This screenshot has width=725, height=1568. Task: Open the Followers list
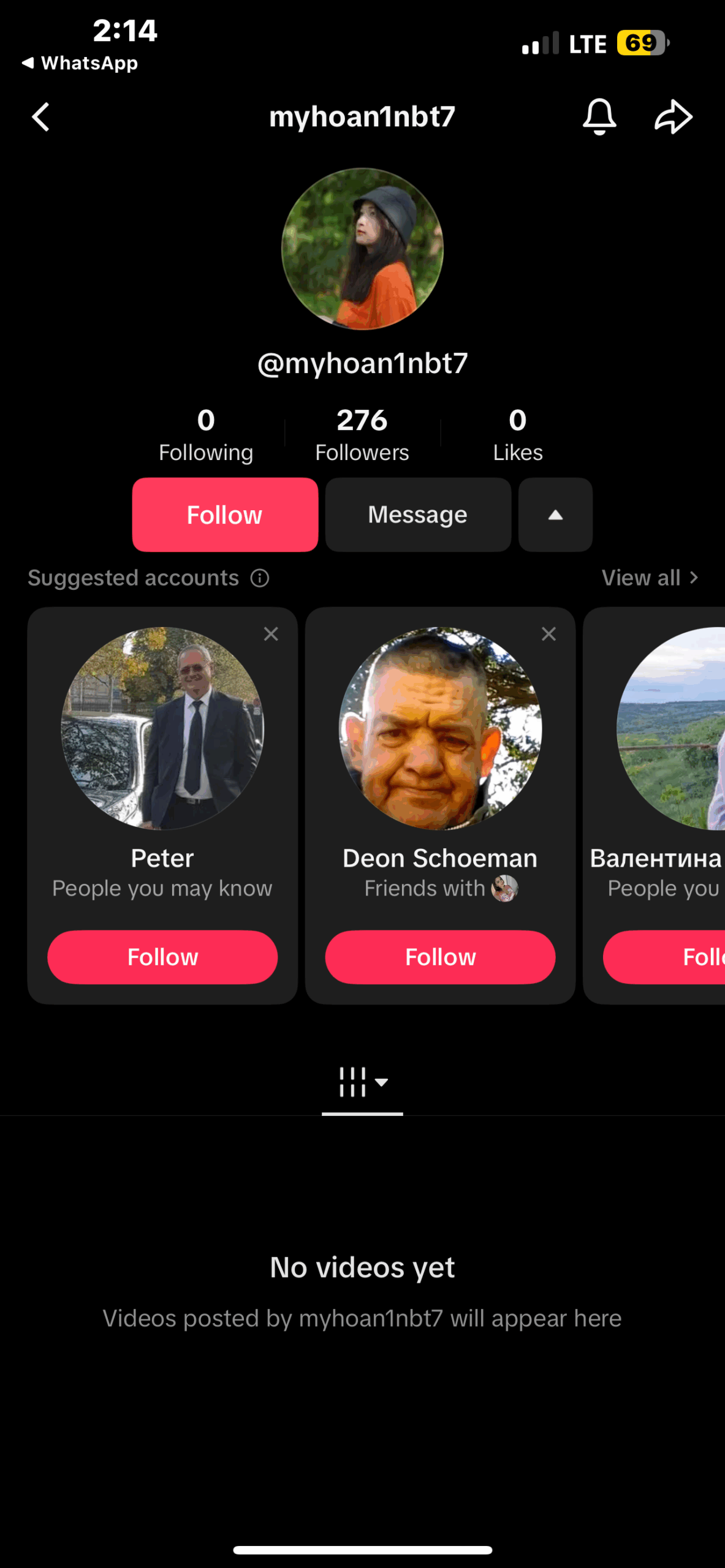point(362,435)
